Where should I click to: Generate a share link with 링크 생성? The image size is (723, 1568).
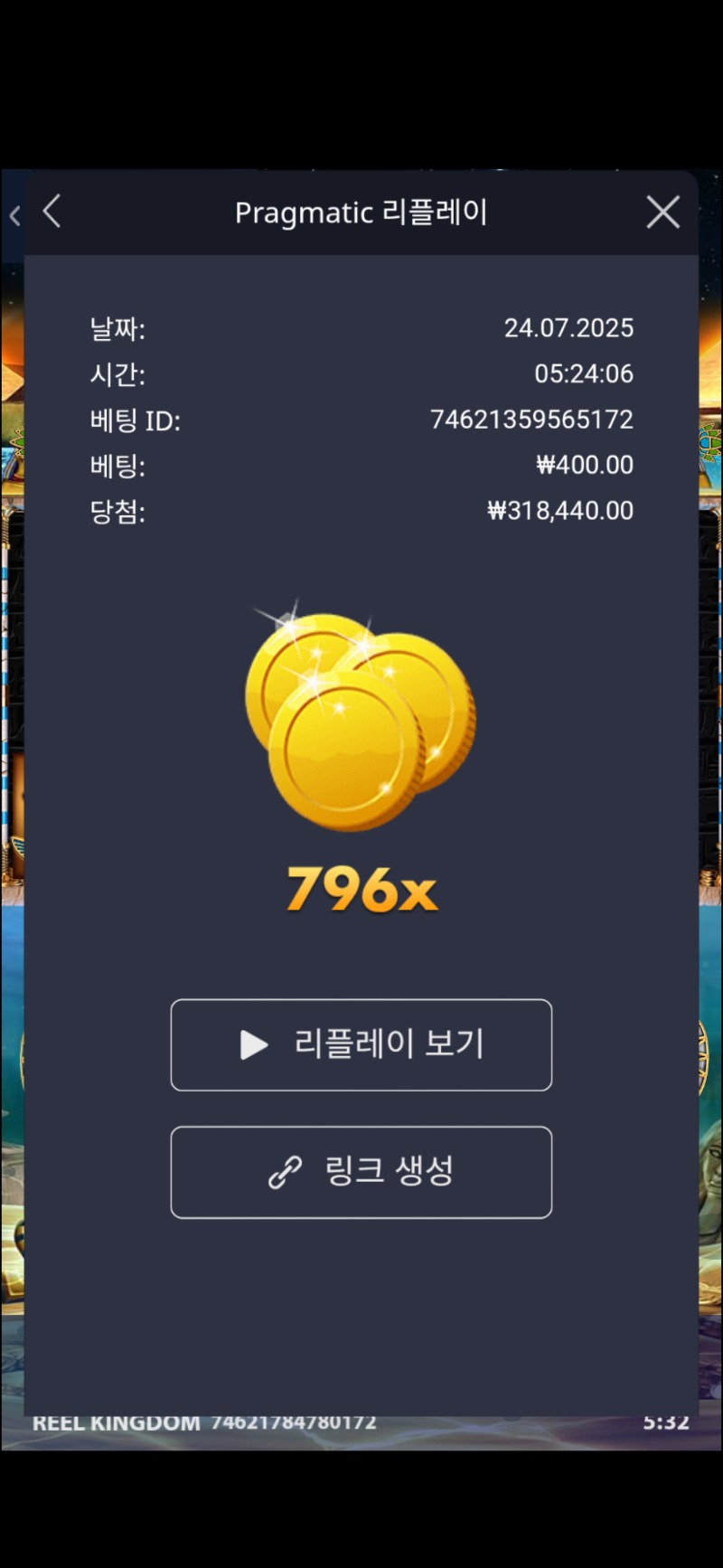(361, 1172)
